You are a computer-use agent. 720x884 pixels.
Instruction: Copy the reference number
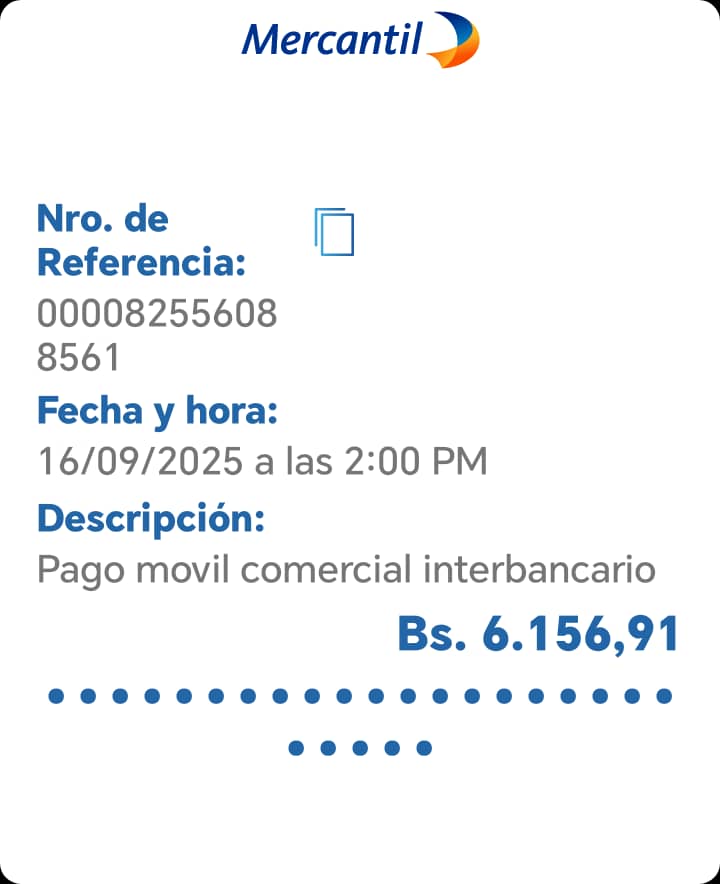[x=335, y=231]
